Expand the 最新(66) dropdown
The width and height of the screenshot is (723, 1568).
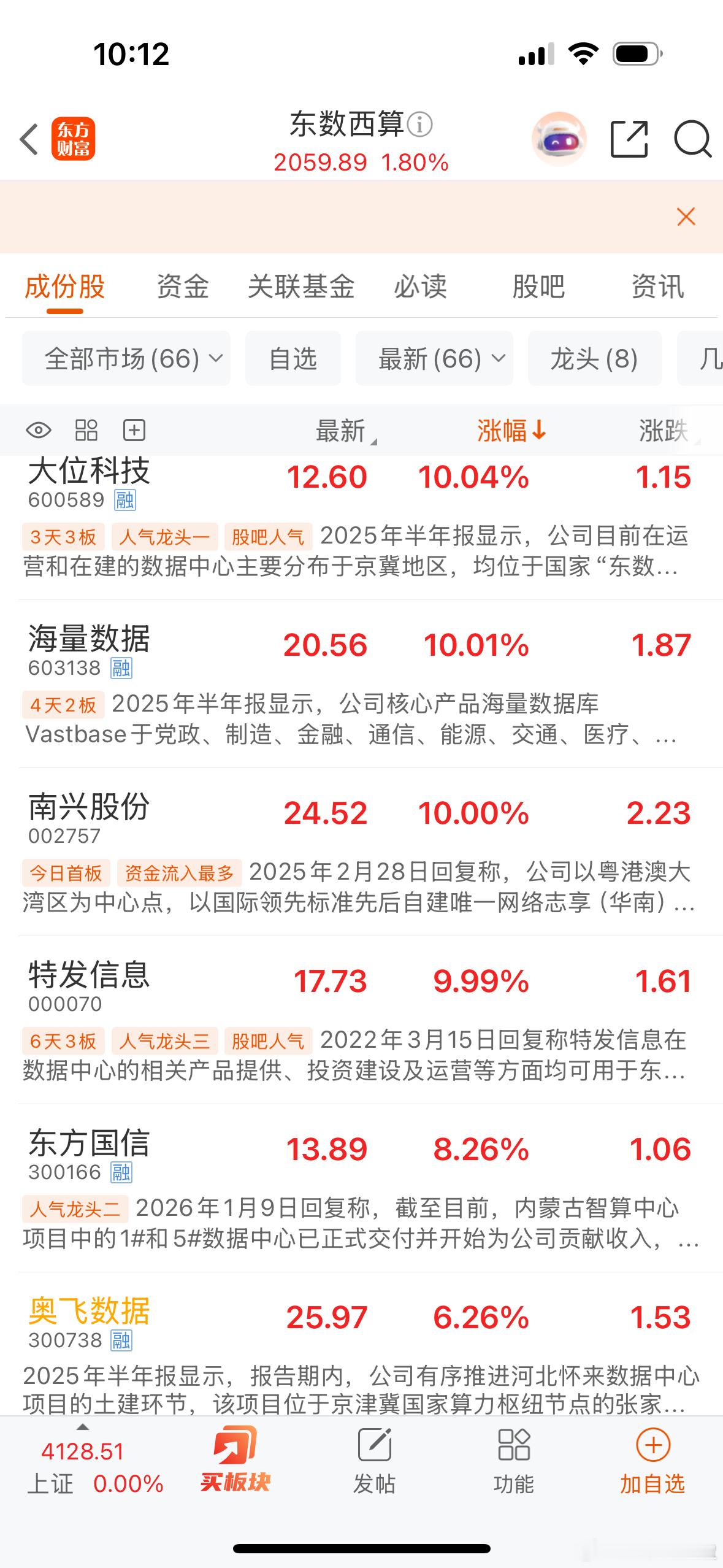434,359
